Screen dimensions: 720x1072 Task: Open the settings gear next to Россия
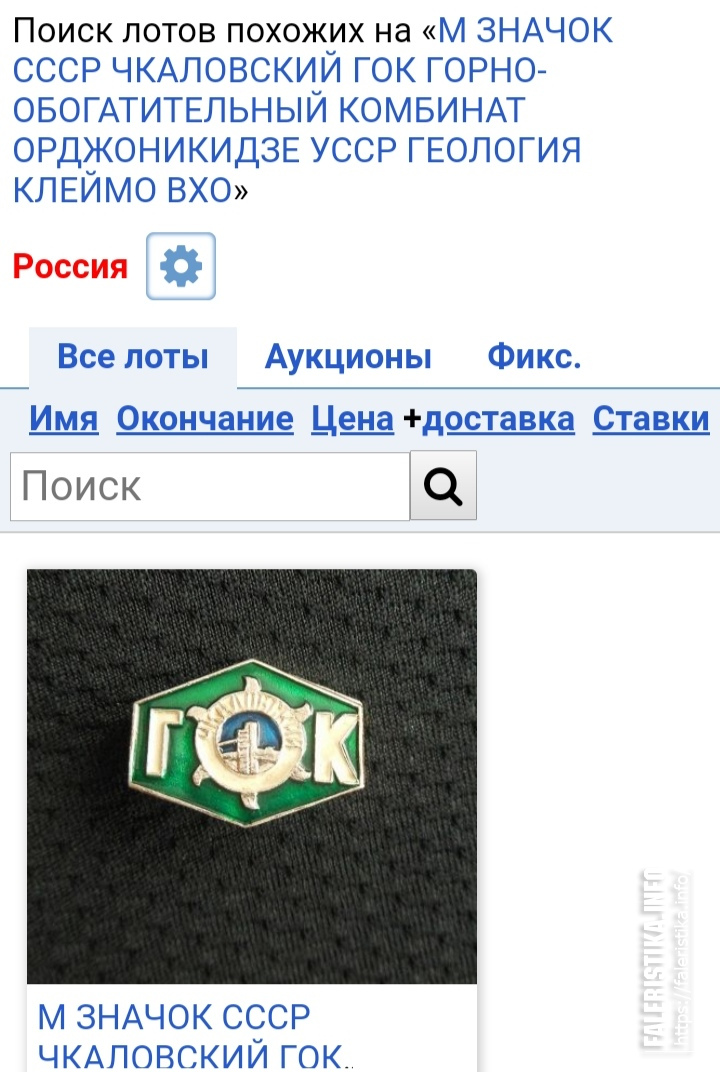(181, 266)
